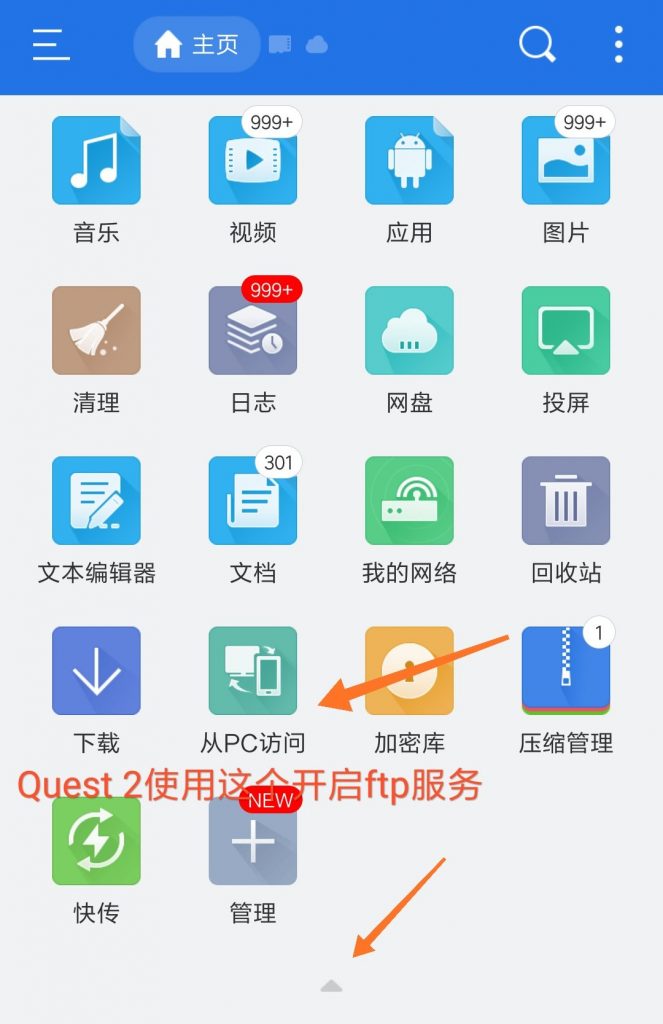The width and height of the screenshot is (663, 1024).
Task: Select 投屏 screen cast
Action: 566,331
